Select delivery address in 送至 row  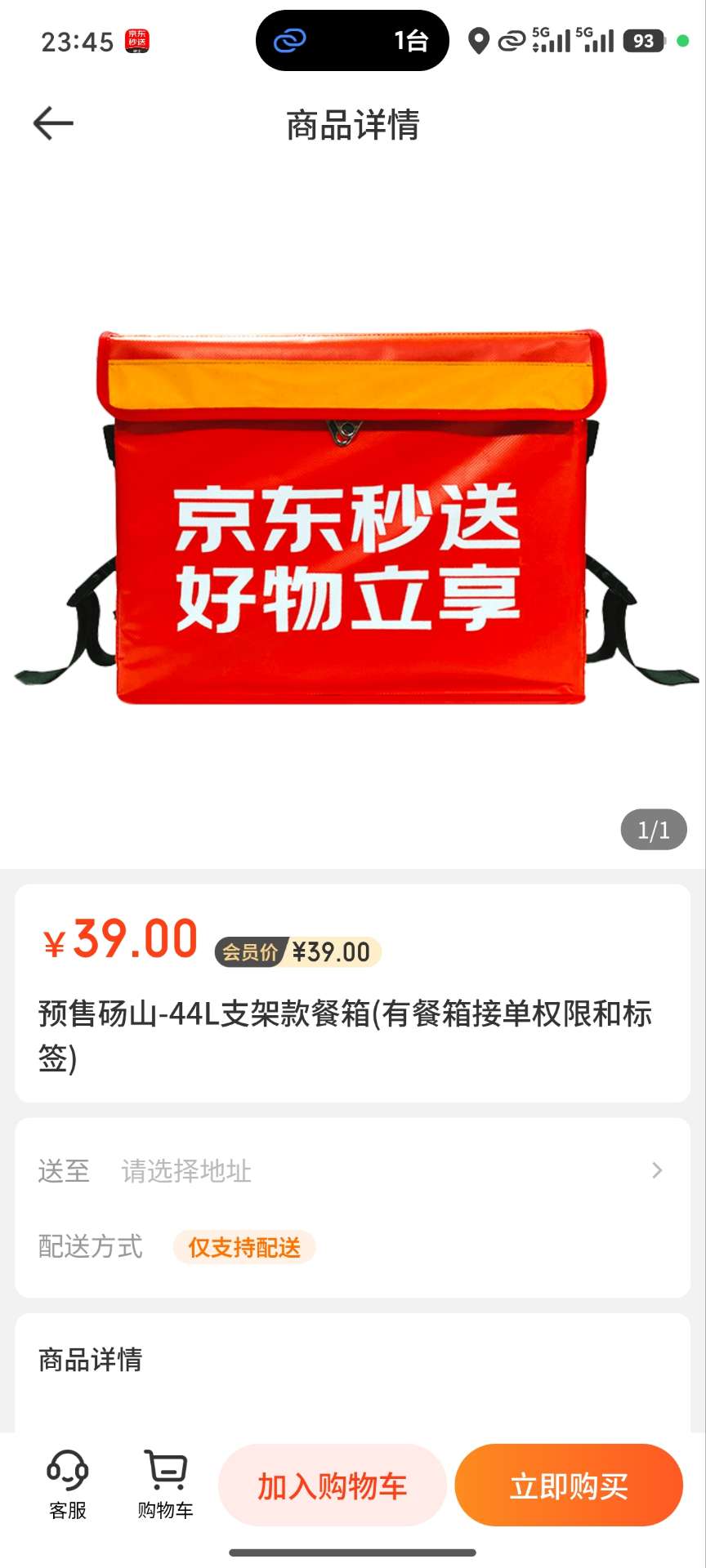[x=351, y=1171]
